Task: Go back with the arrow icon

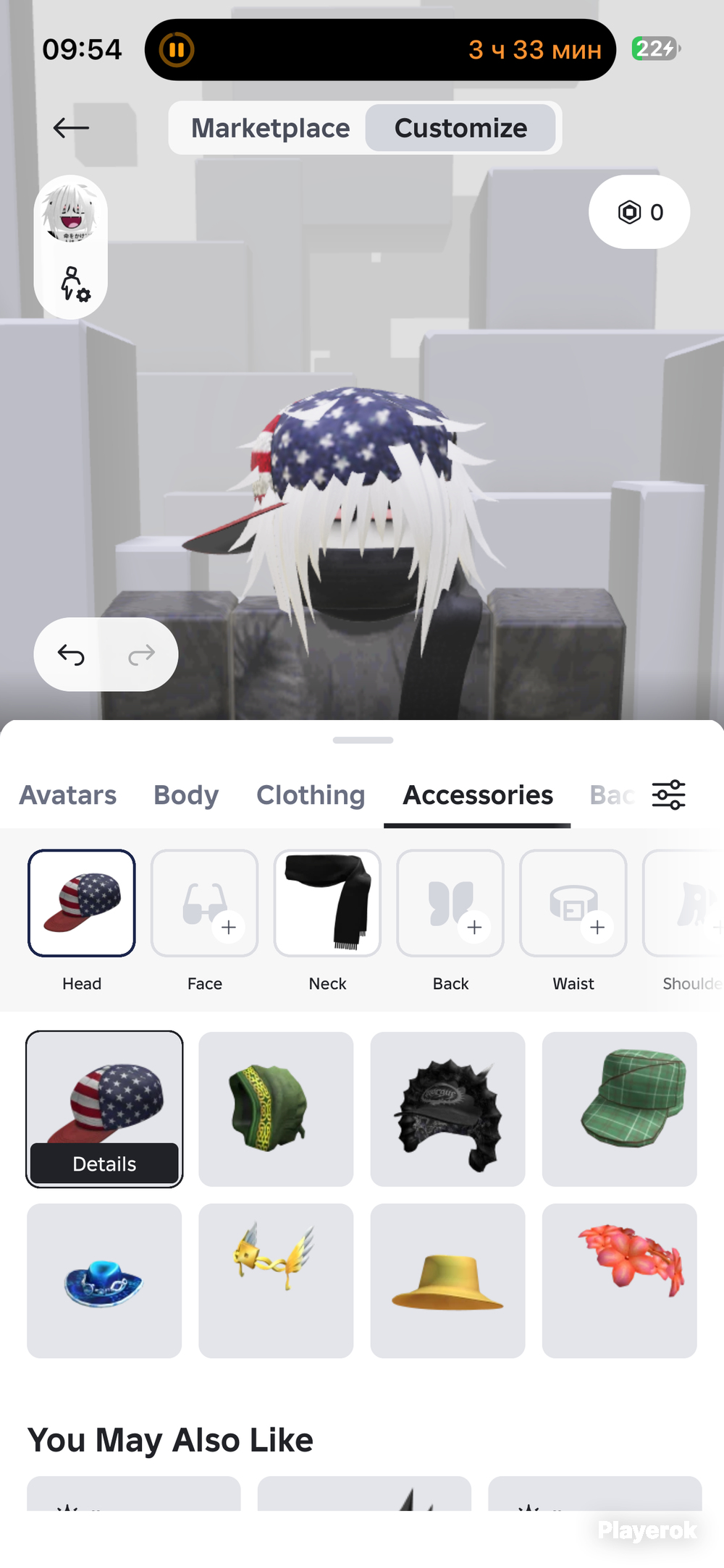Action: point(71,128)
